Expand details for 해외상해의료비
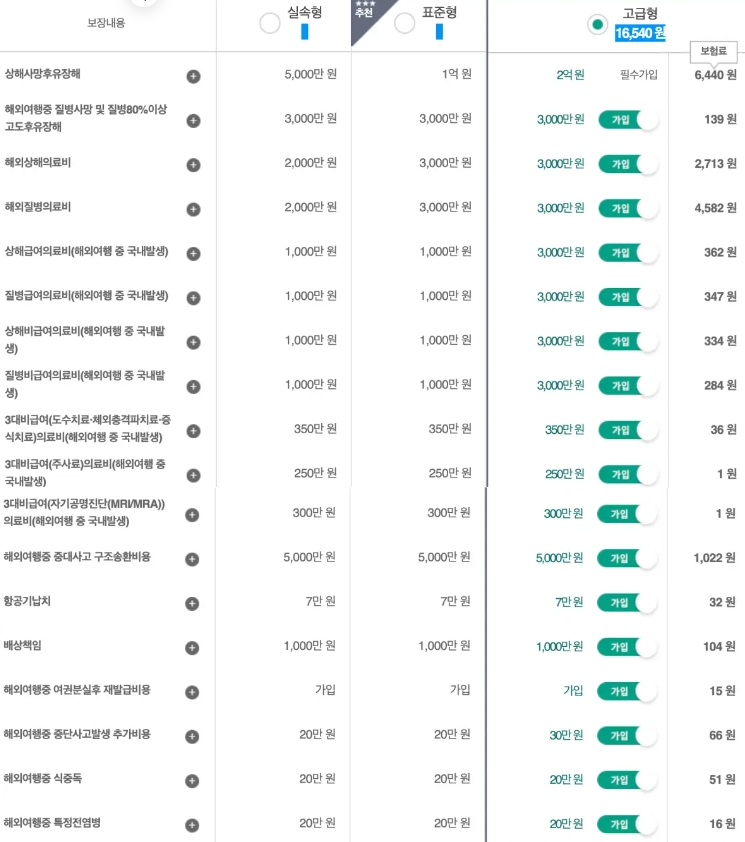Screen dimensions: 745x842 (193, 165)
